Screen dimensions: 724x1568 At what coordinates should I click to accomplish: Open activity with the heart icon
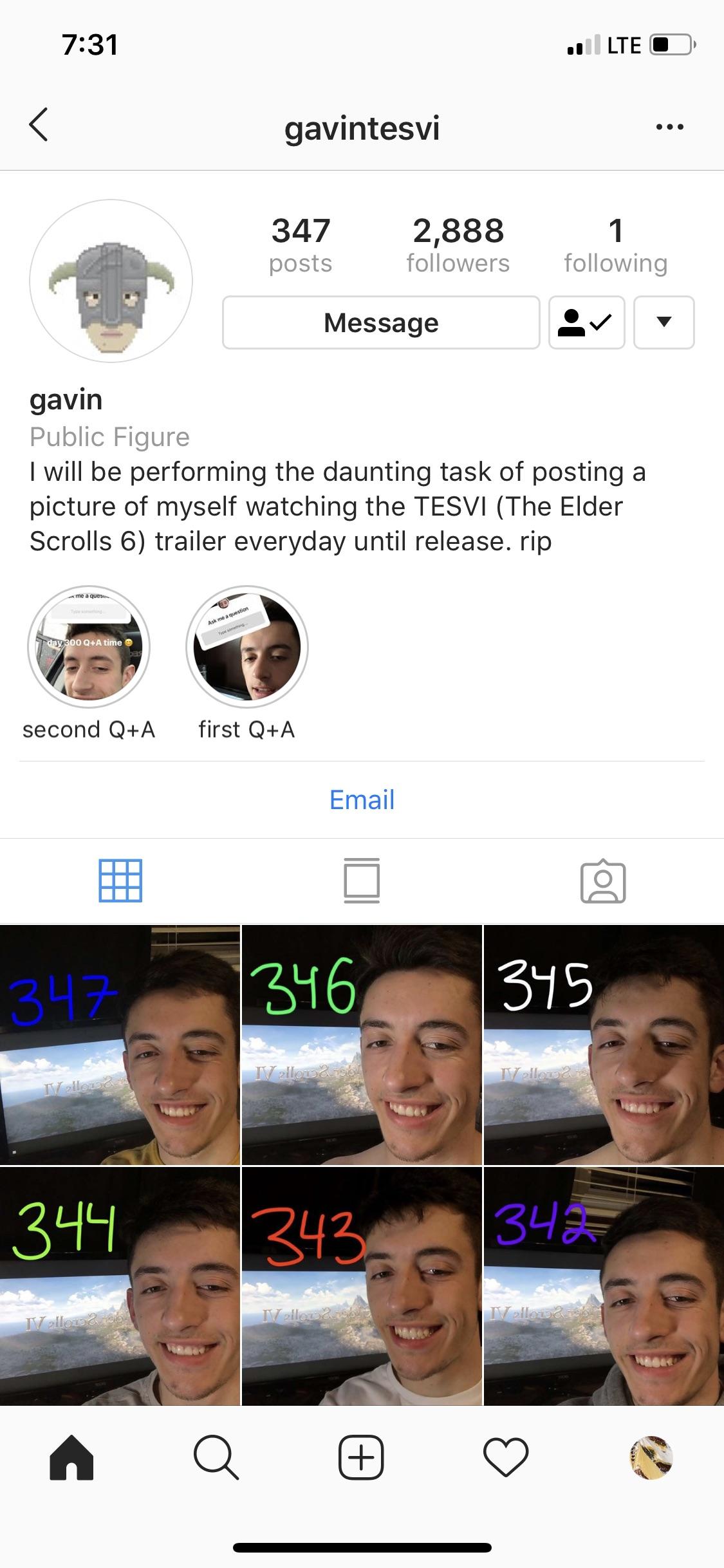click(x=506, y=1457)
